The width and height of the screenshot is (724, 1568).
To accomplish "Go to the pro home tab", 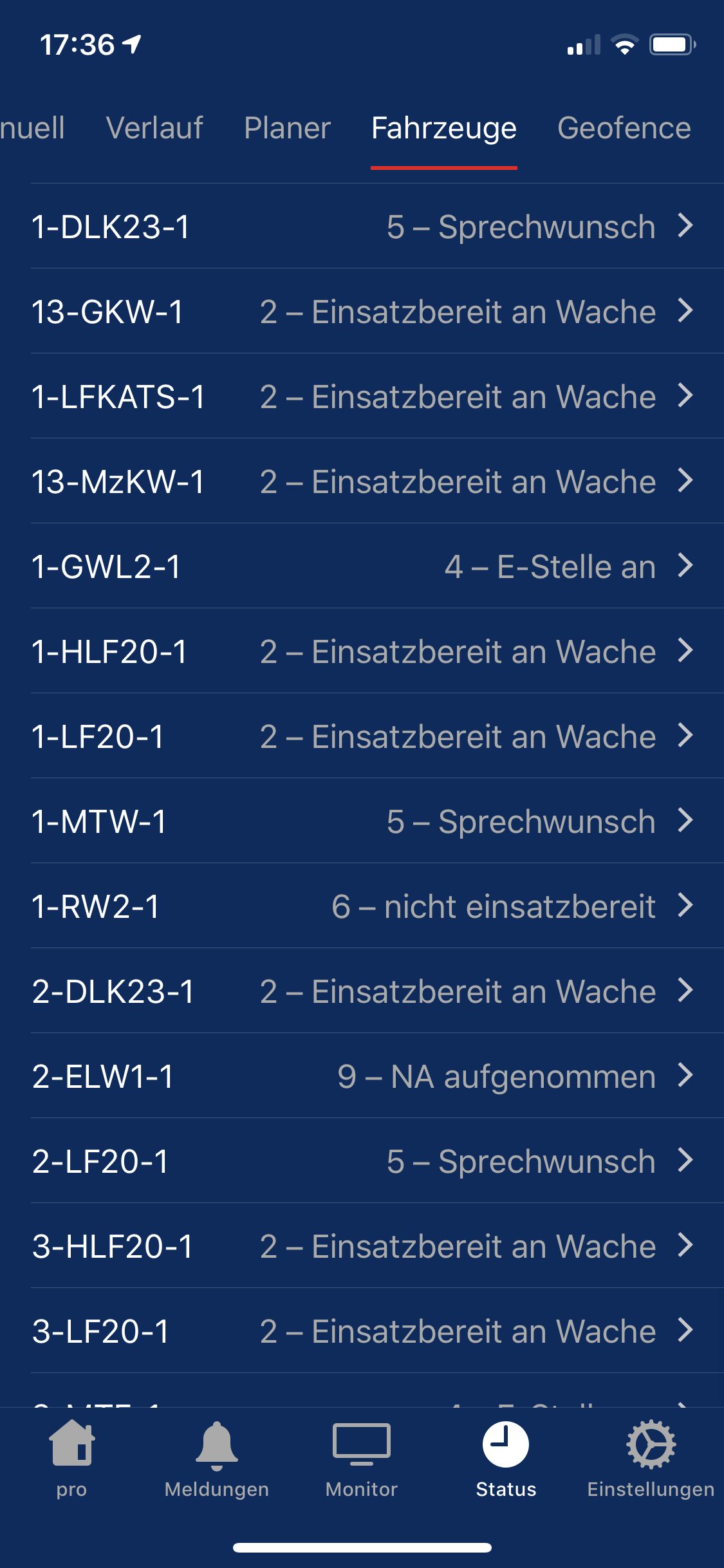I will (71, 1459).
